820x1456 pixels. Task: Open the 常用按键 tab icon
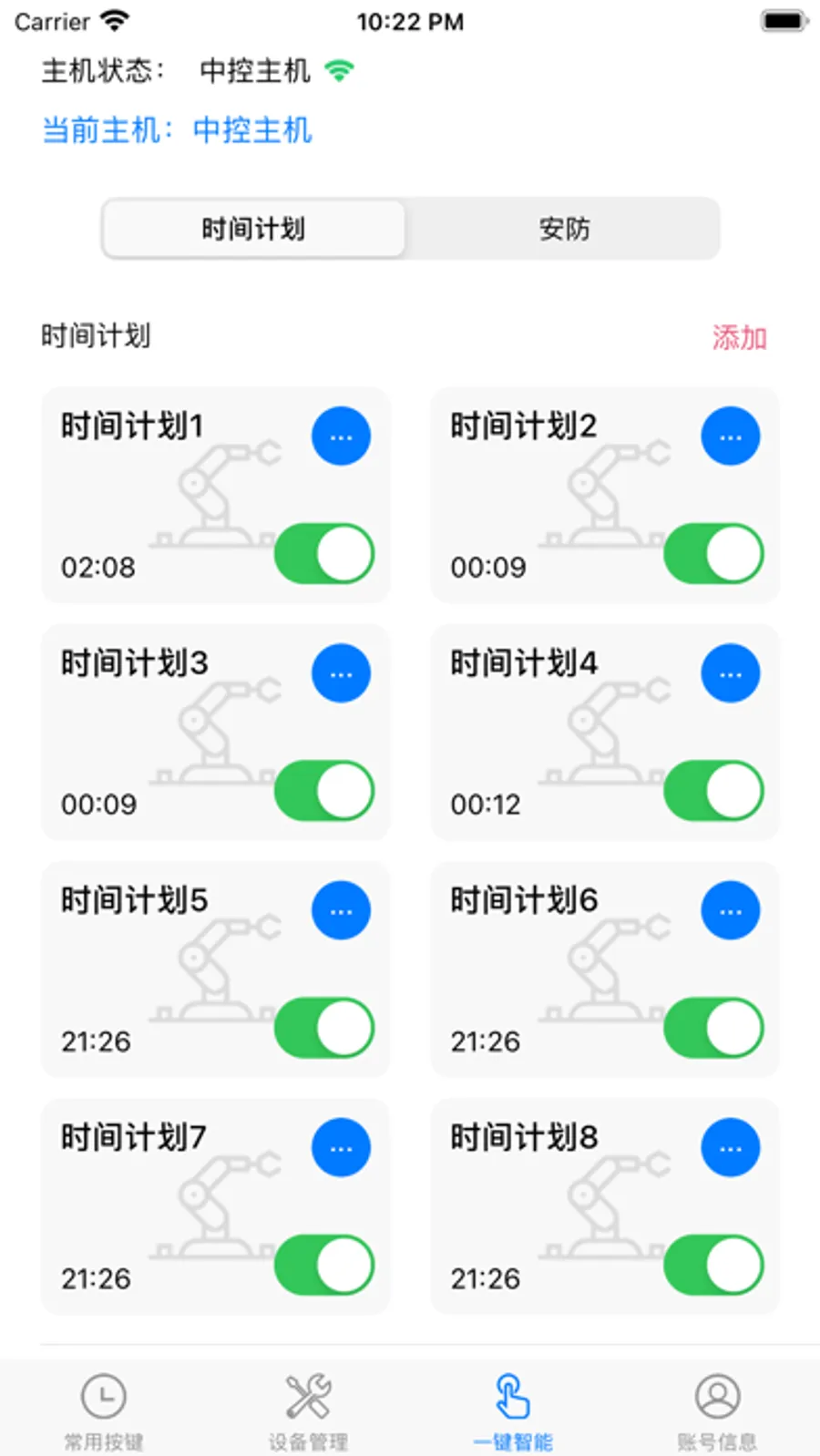(x=102, y=1396)
